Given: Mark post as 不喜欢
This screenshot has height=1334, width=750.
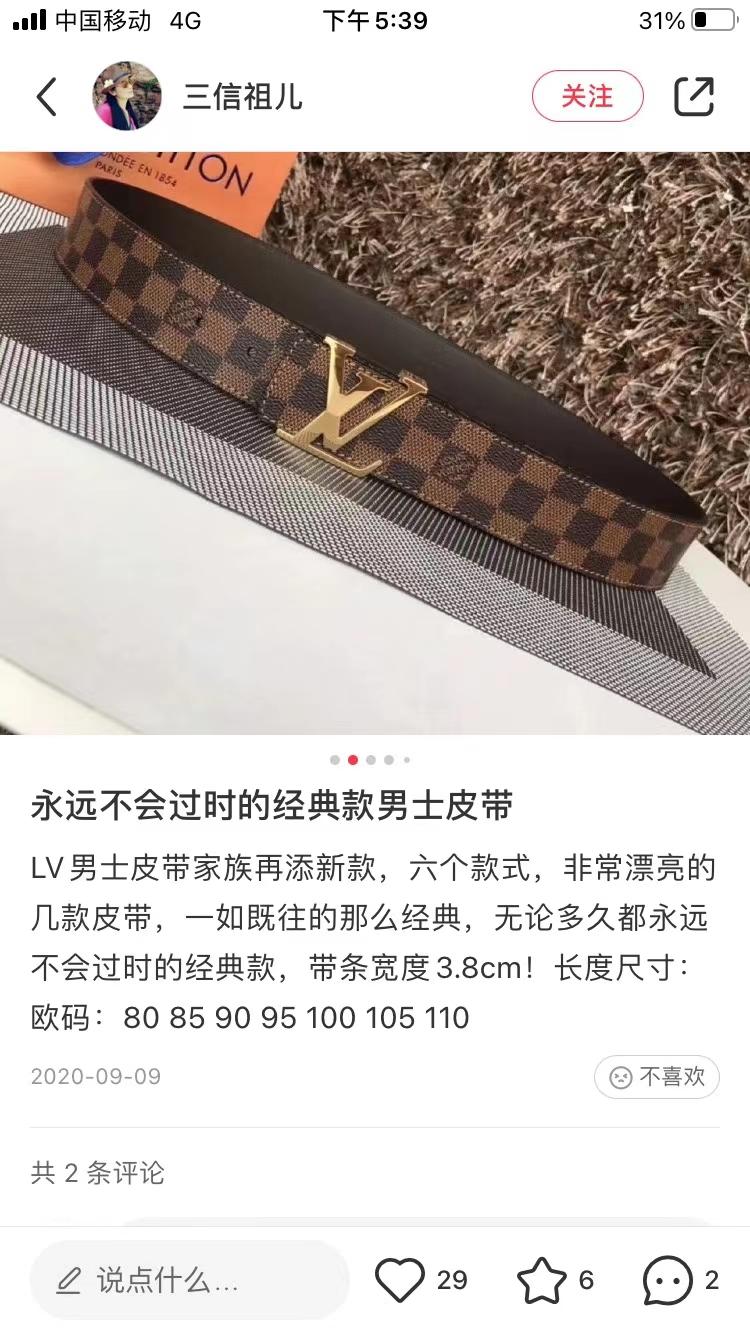Looking at the screenshot, I should (657, 1077).
